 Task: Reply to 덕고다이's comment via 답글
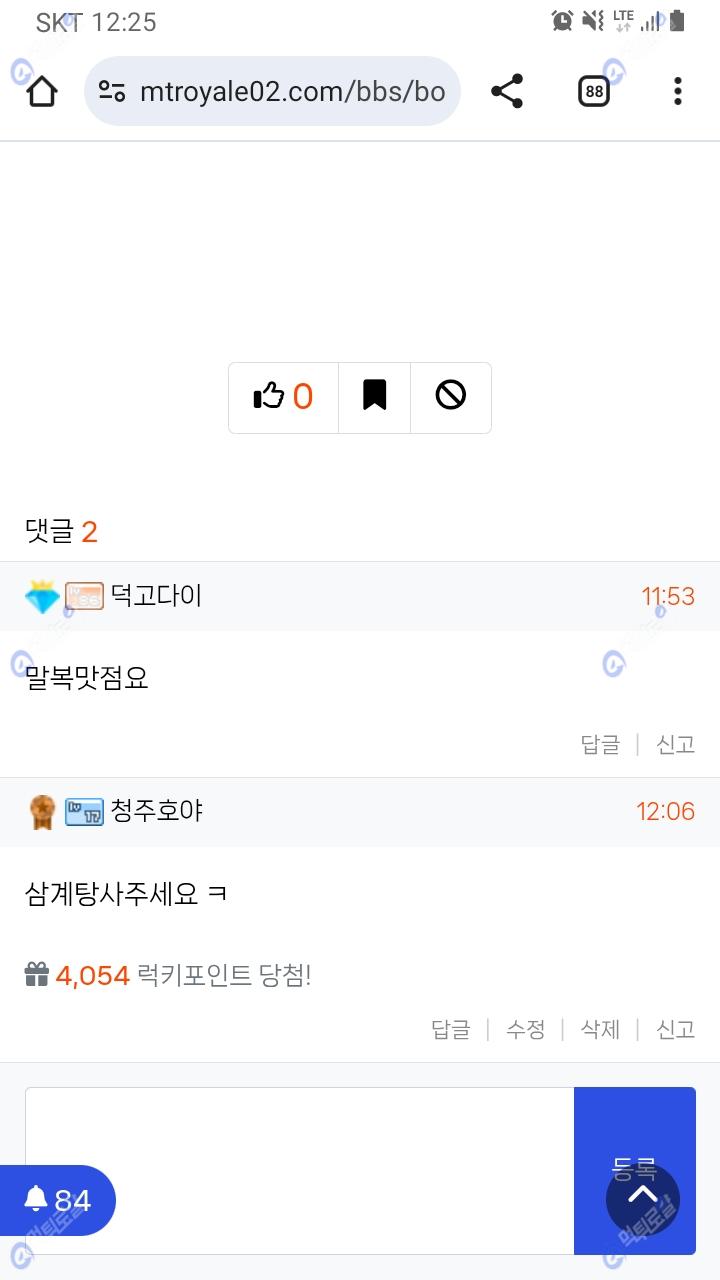coord(600,744)
